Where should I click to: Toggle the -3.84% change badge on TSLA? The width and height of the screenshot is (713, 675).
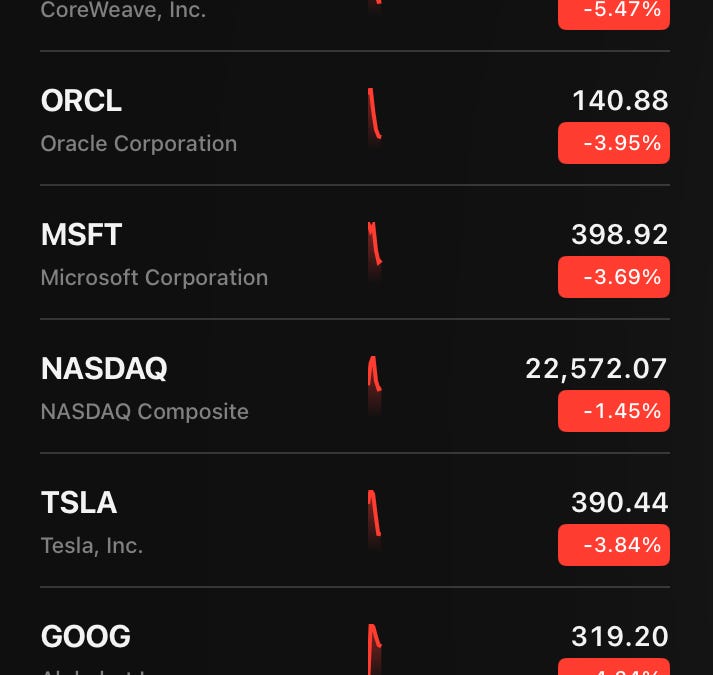(x=614, y=545)
